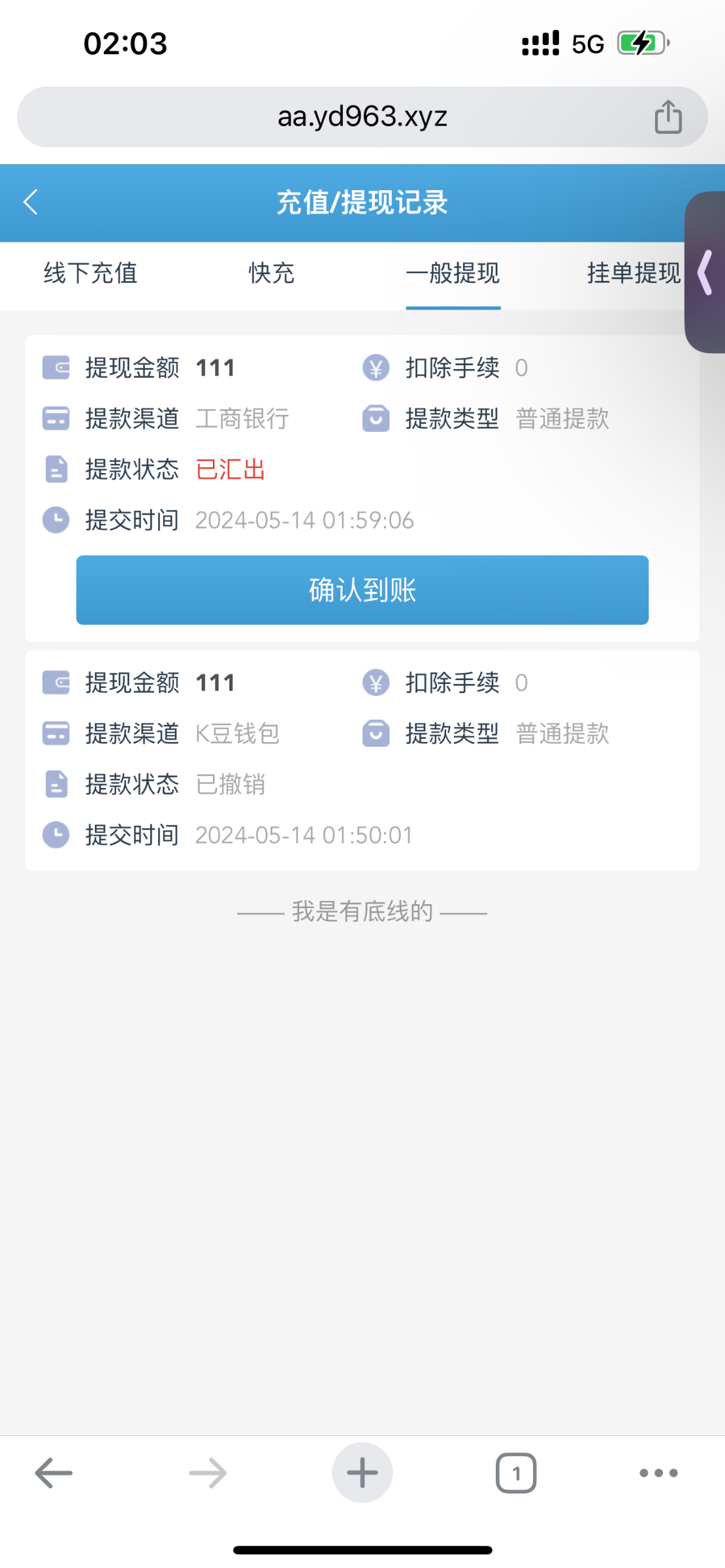Tap the 确认到账 button

point(362,590)
